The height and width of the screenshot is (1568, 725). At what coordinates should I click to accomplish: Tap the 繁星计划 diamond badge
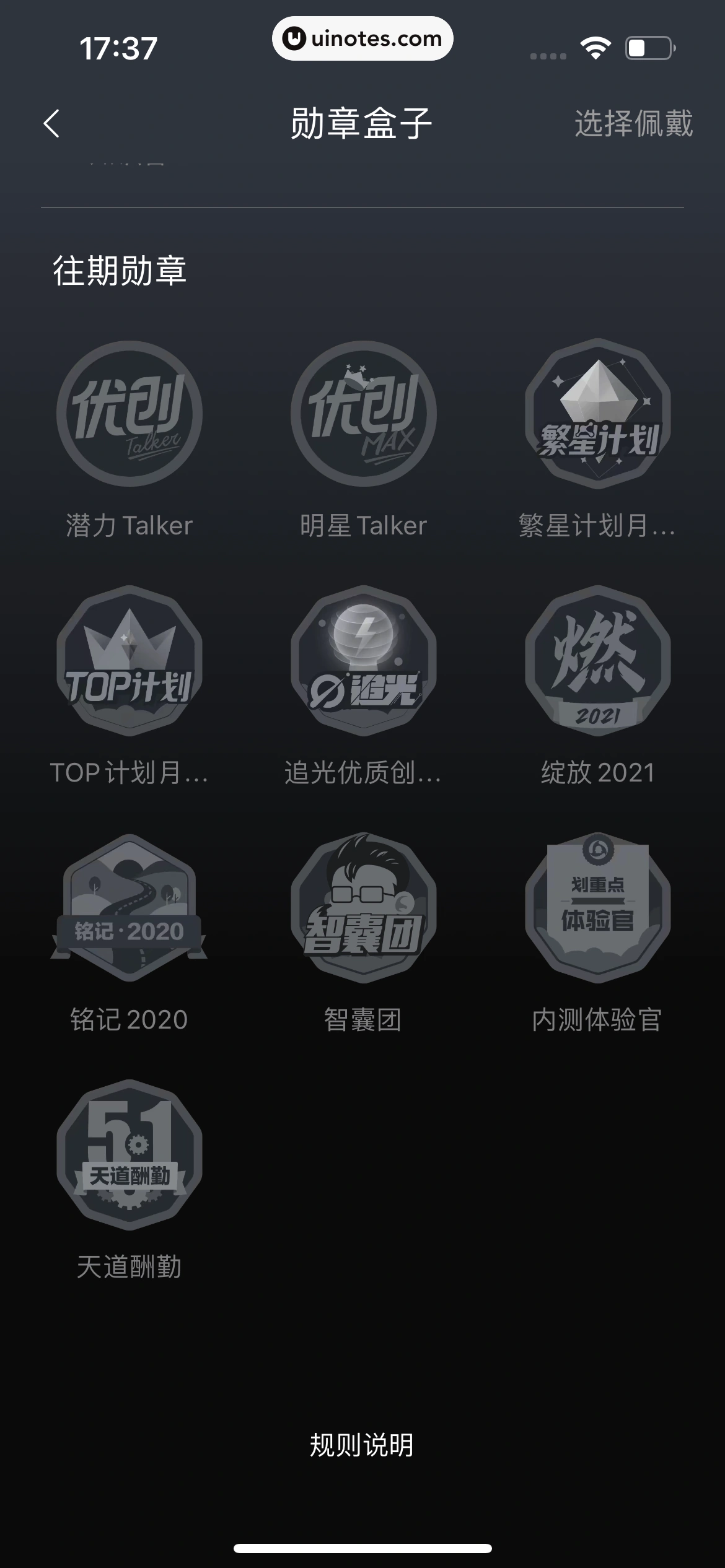[x=597, y=417]
